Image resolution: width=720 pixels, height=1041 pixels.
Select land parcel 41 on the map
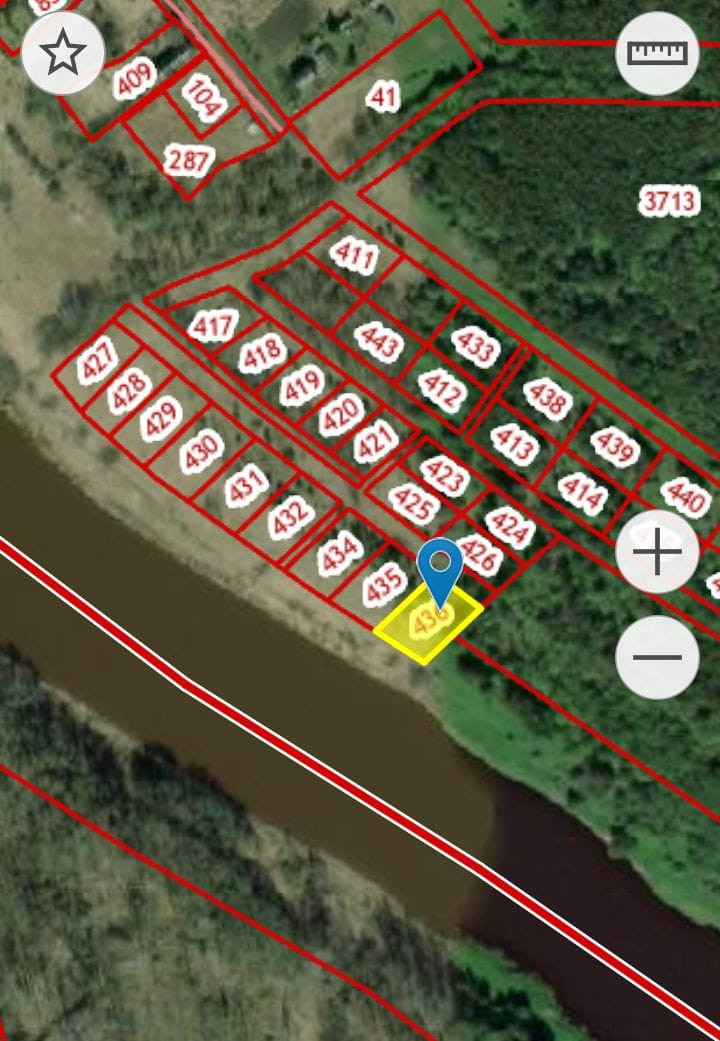pos(382,98)
